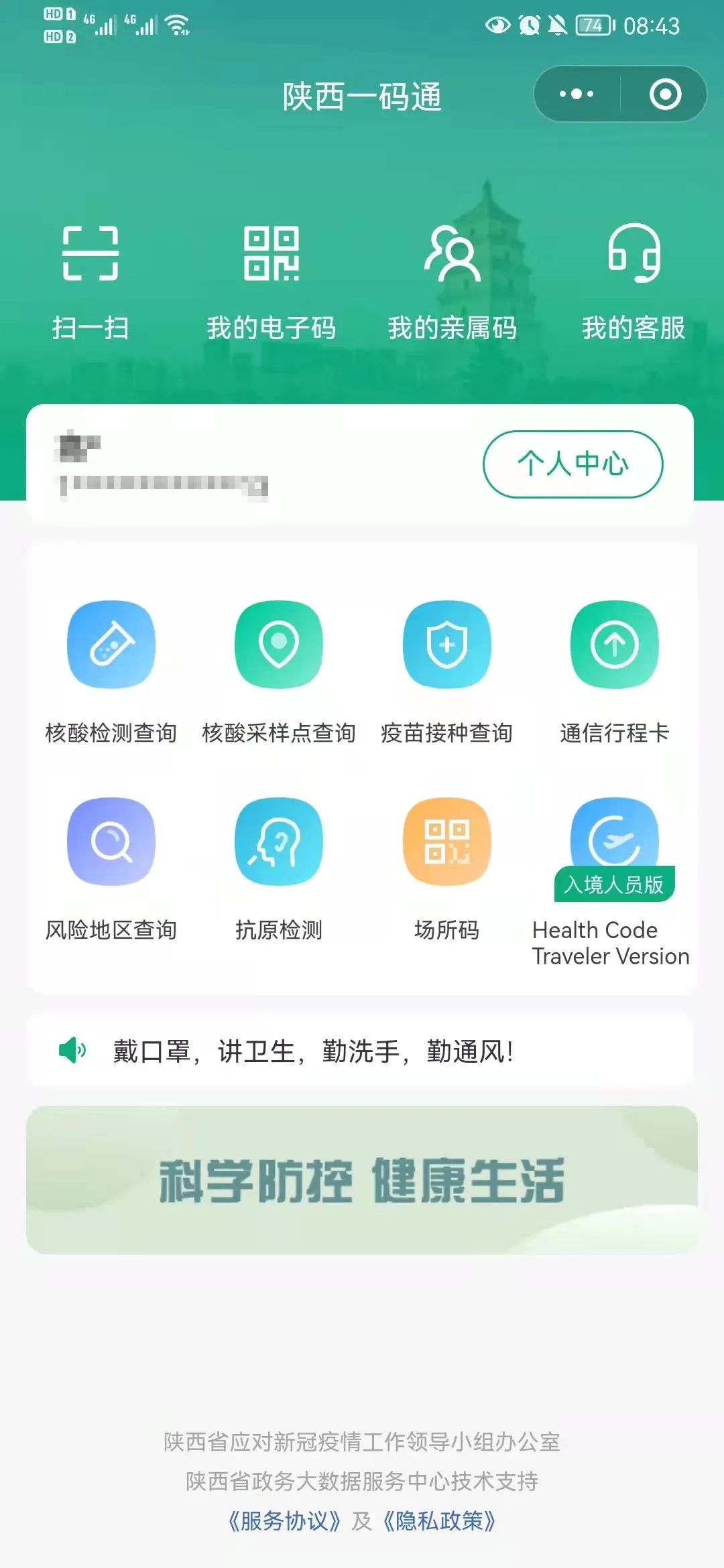The height and width of the screenshot is (1568, 724).
Task: Read the 隐私政策 link
Action: pos(440,1521)
